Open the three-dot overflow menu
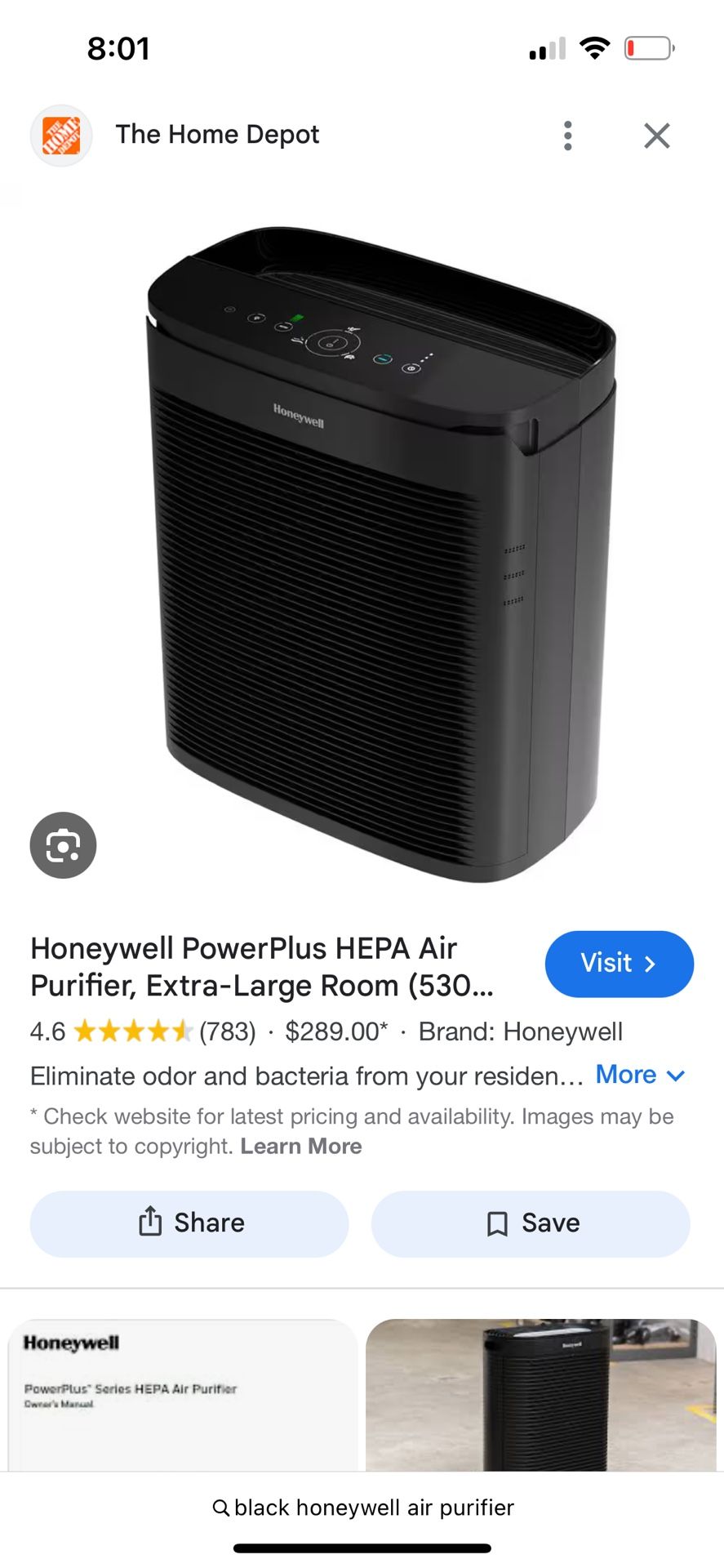This screenshot has height=1568, width=724. click(x=567, y=136)
